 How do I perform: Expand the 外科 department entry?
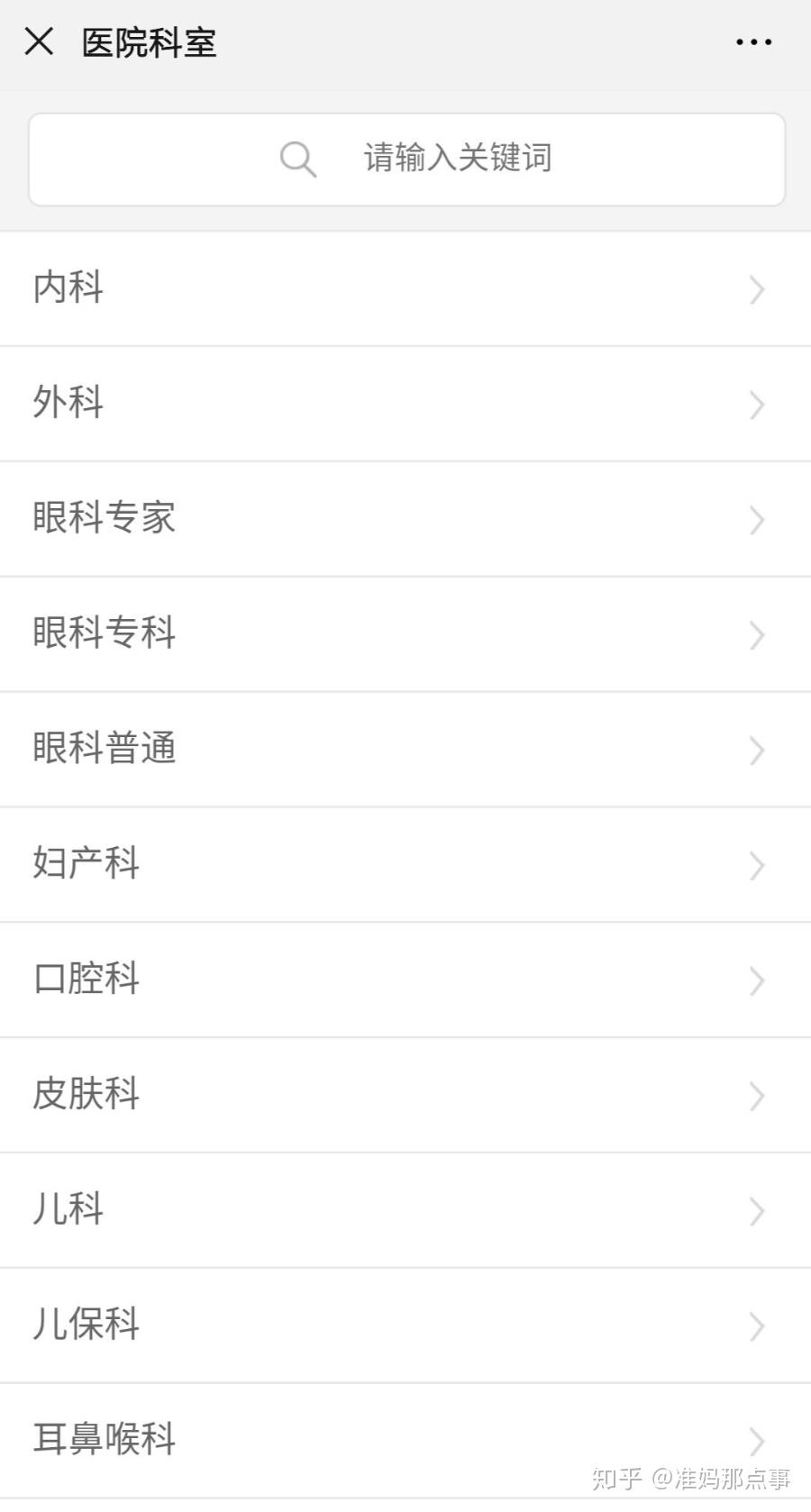(405, 404)
